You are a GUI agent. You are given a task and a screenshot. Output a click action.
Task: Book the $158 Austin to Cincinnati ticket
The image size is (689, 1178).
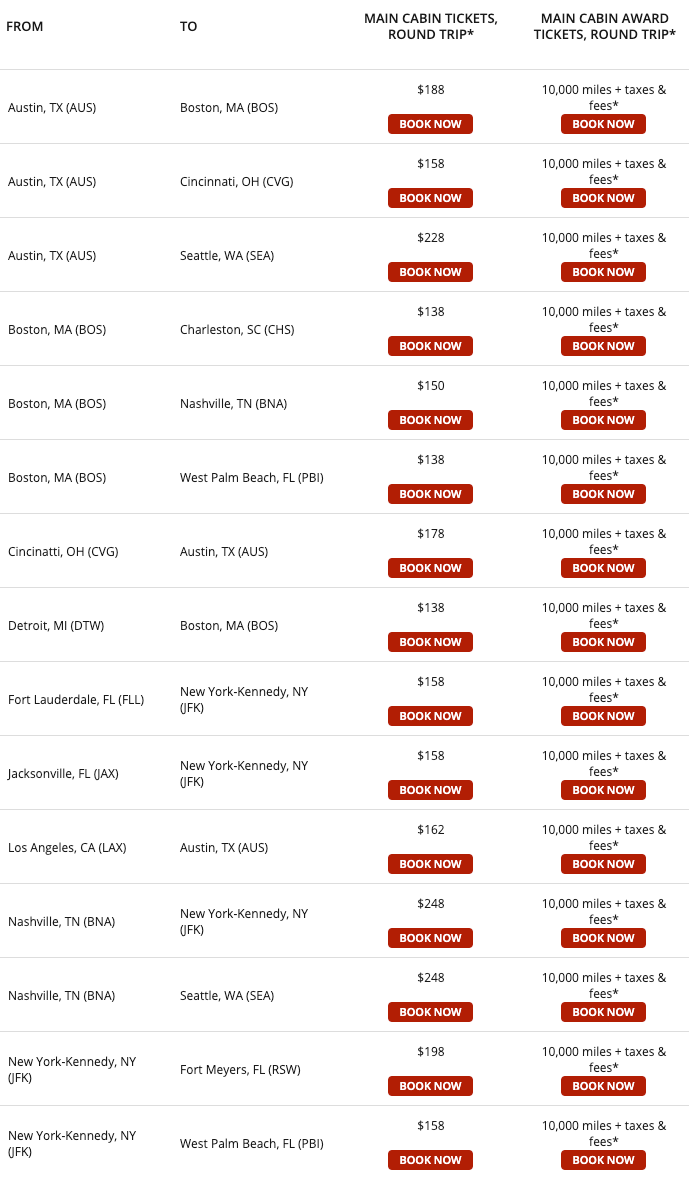tap(430, 198)
